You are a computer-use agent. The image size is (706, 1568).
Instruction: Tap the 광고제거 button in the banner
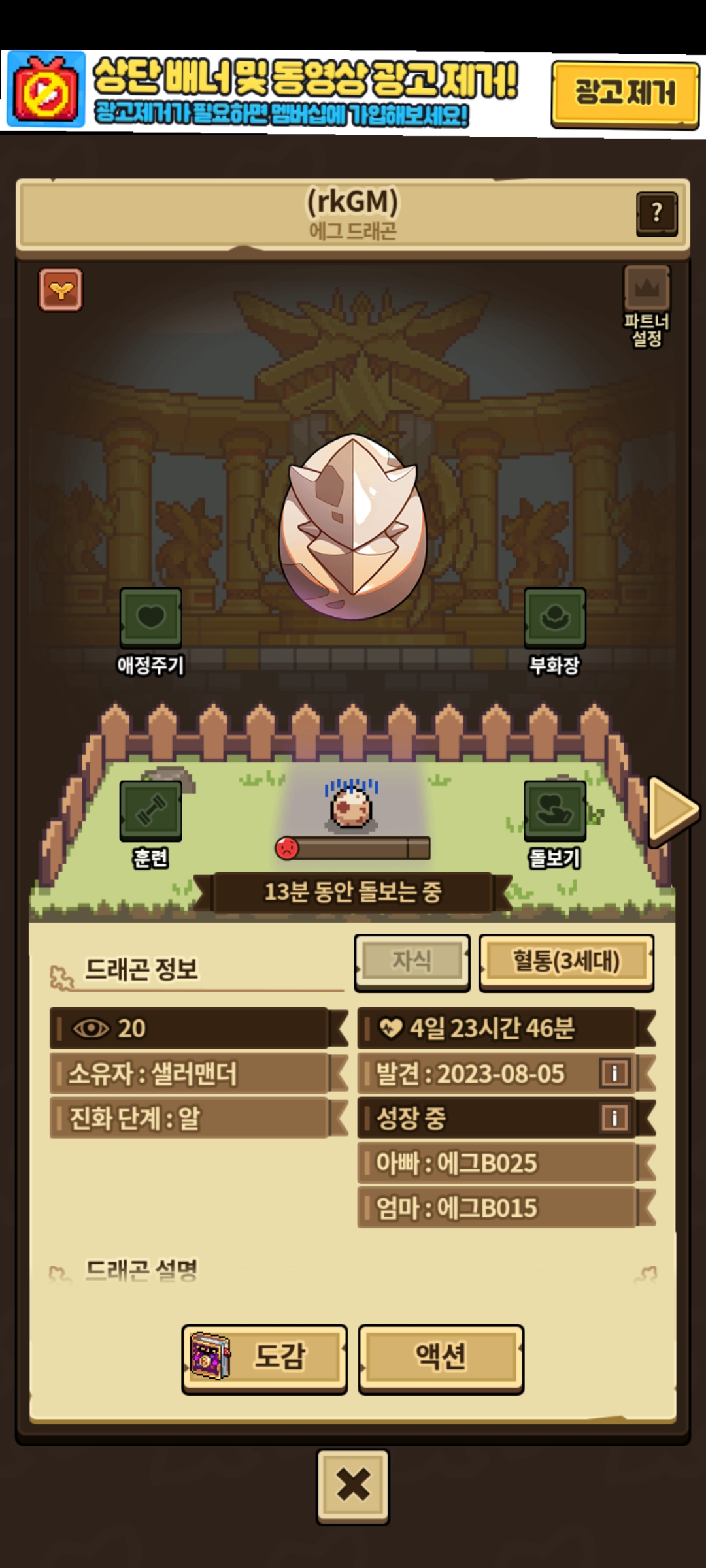tap(624, 93)
